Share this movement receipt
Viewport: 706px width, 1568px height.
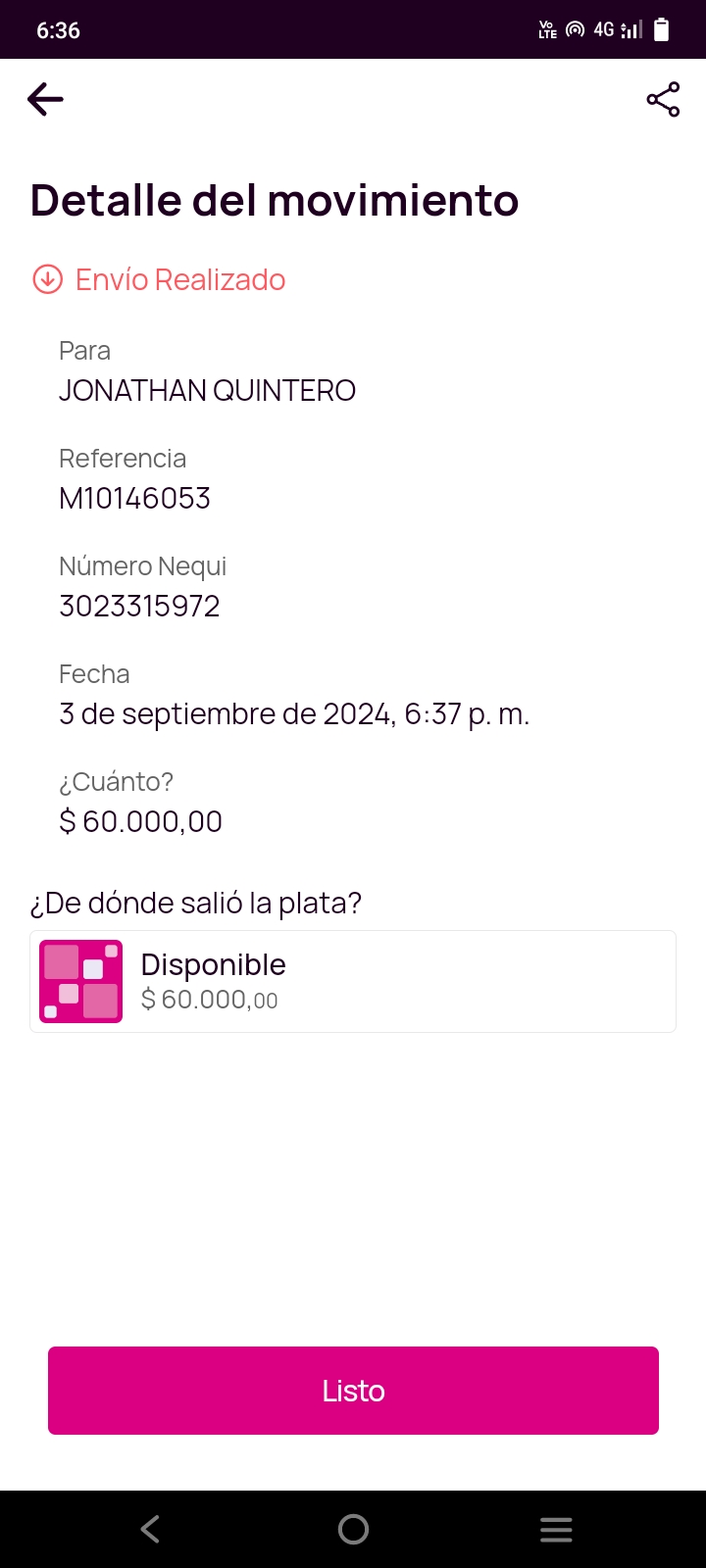[x=663, y=99]
